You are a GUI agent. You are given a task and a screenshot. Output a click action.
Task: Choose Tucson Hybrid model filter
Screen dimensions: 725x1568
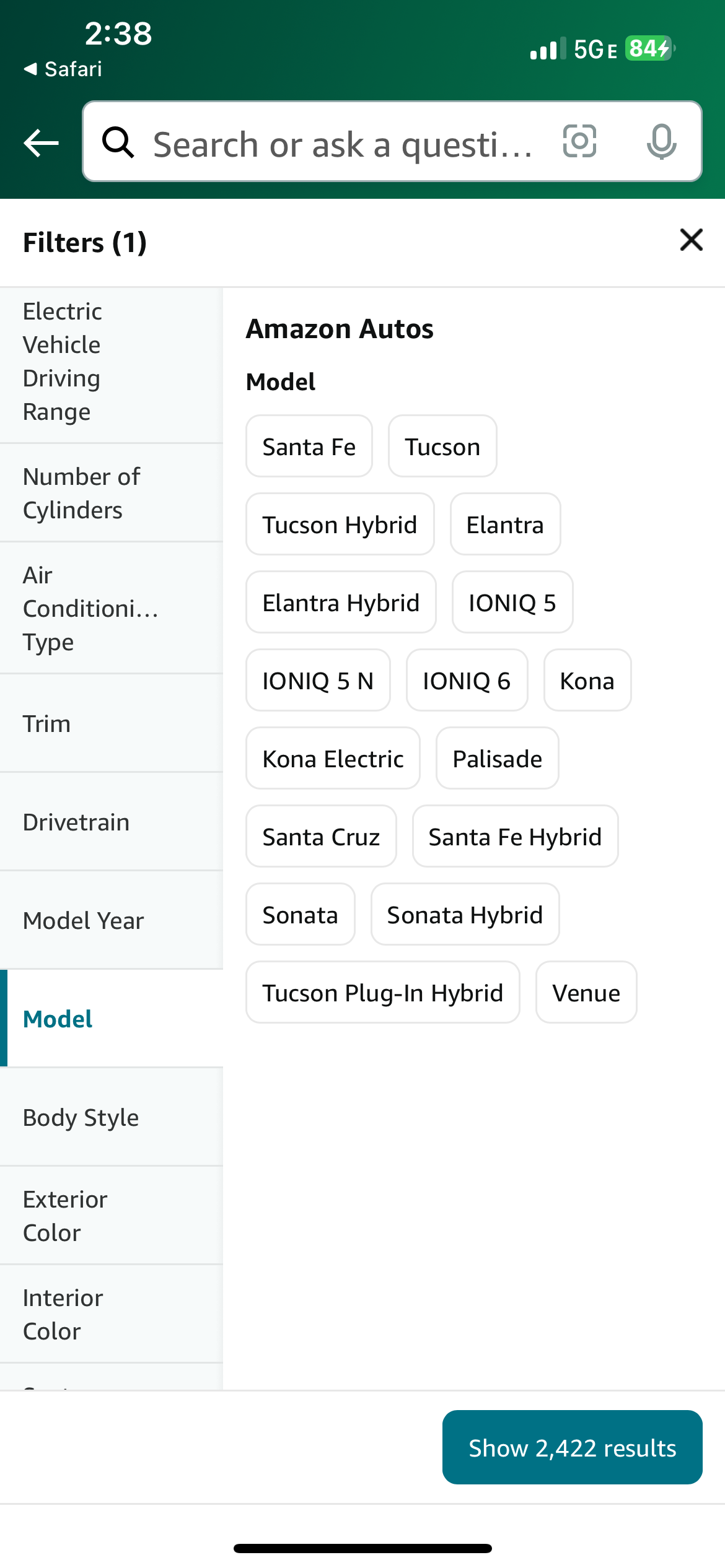(x=340, y=525)
